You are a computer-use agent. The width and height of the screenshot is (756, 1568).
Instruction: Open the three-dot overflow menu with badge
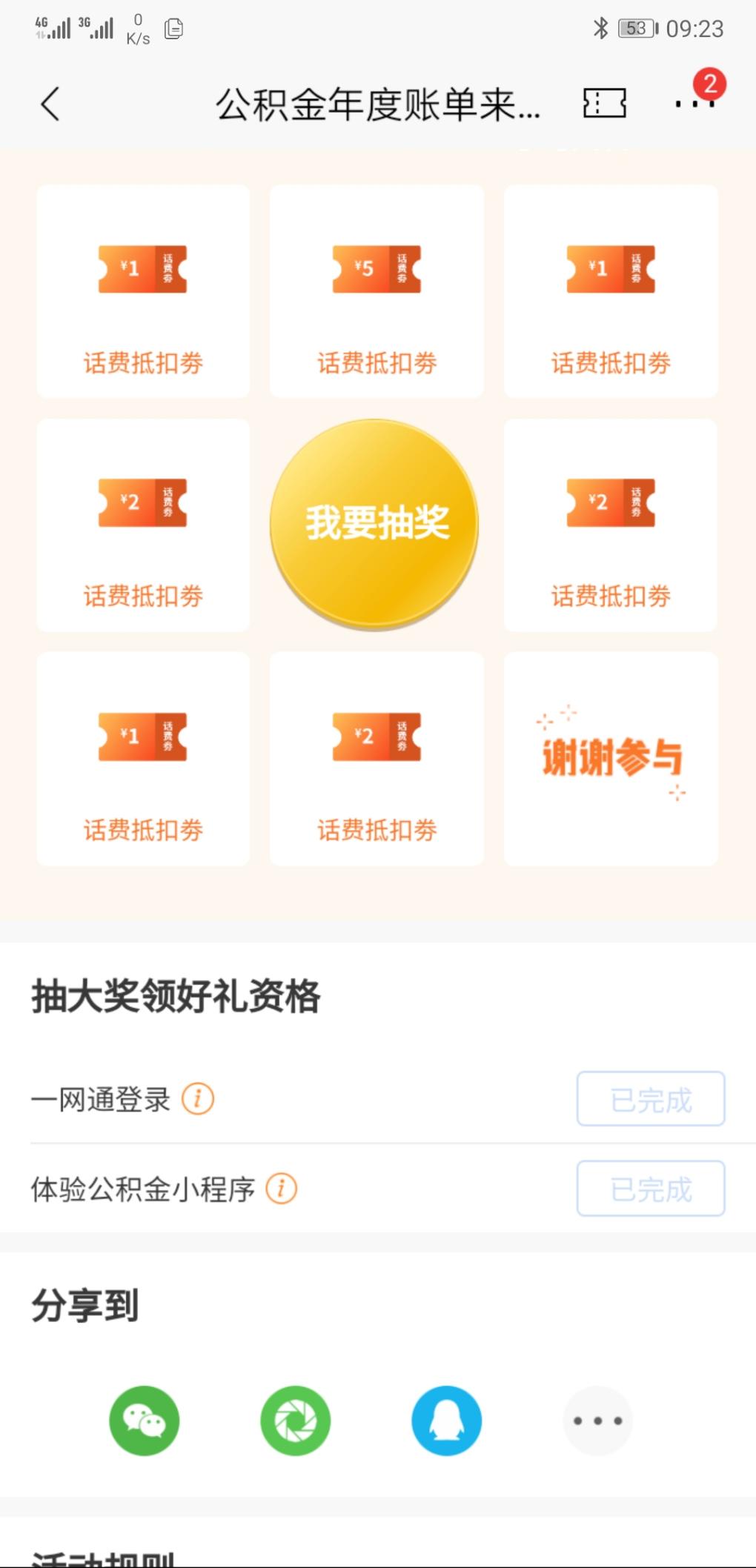(694, 104)
